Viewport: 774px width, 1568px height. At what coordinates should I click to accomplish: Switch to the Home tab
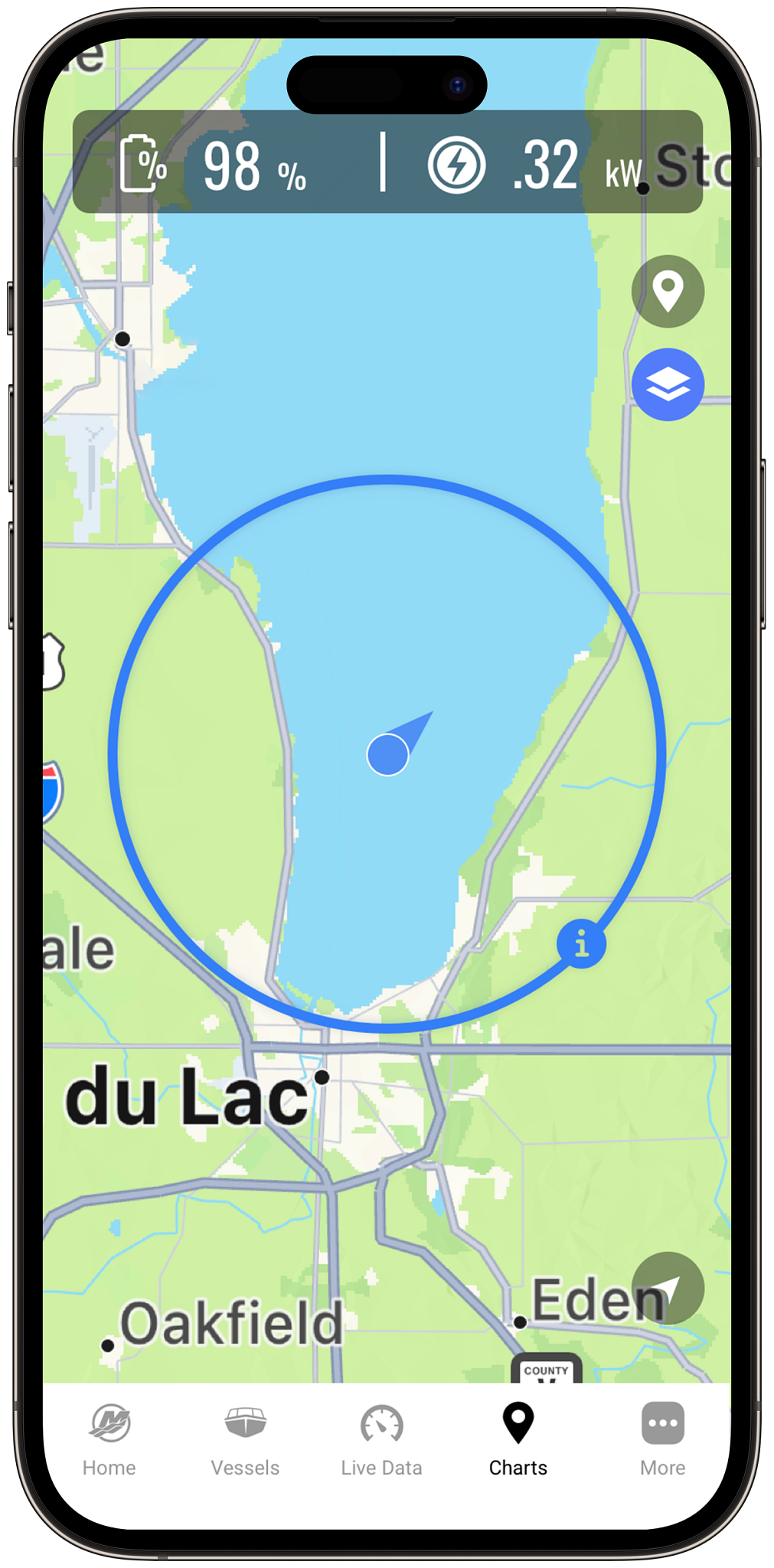(109, 1439)
